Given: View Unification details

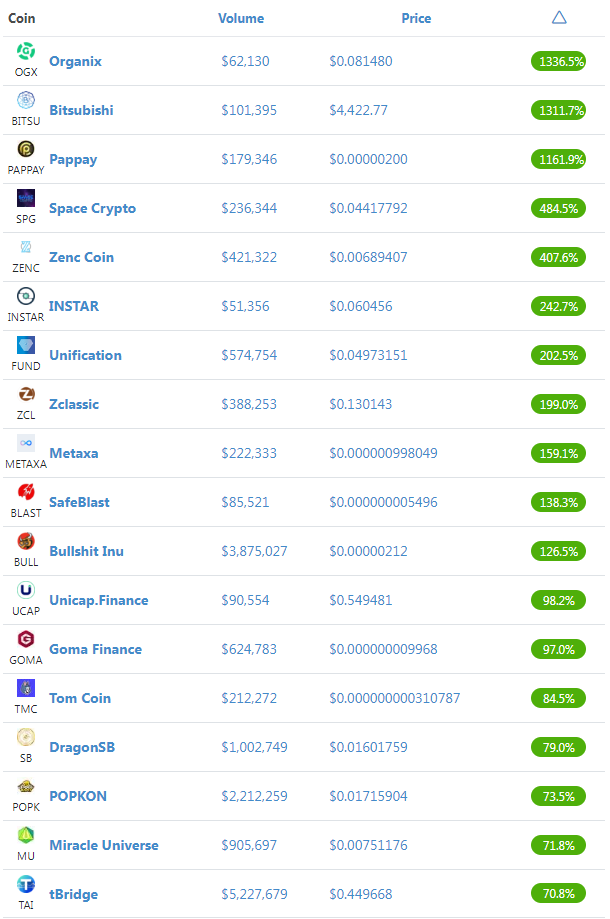Looking at the screenshot, I should point(86,355).
